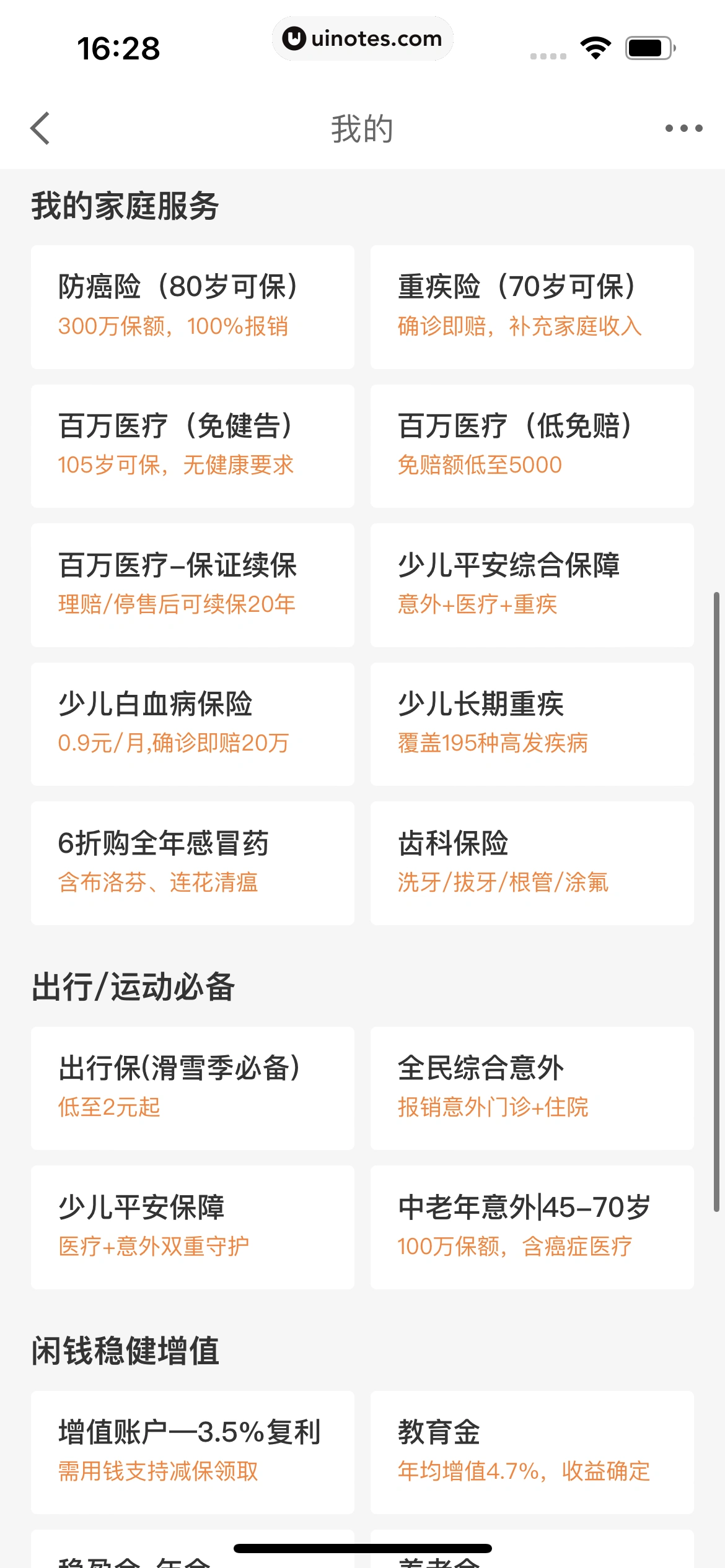Select 中老年意外|45-70岁 card
The width and height of the screenshot is (725, 1568).
tap(532, 1227)
